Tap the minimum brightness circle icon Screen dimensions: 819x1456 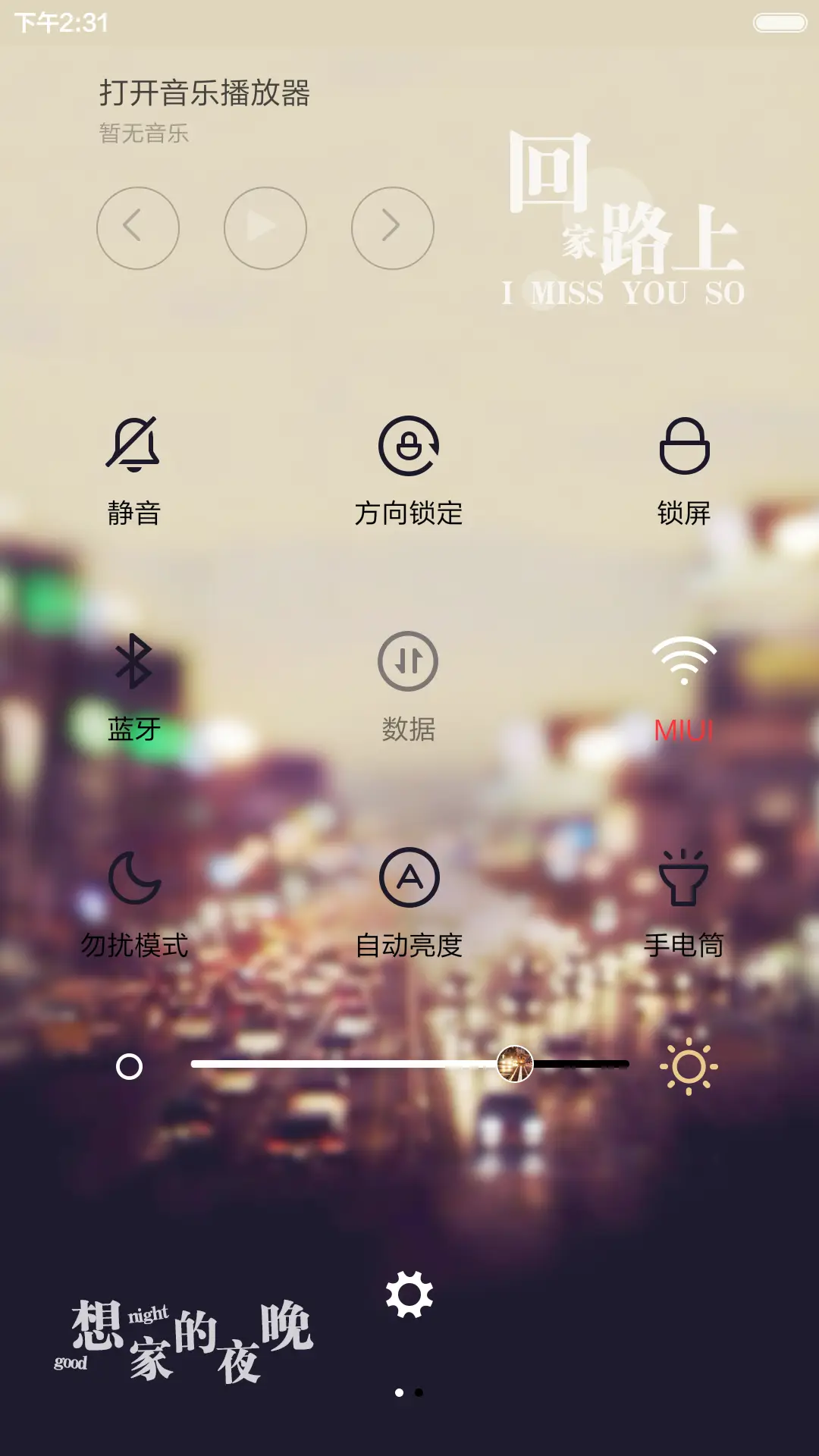click(129, 1065)
